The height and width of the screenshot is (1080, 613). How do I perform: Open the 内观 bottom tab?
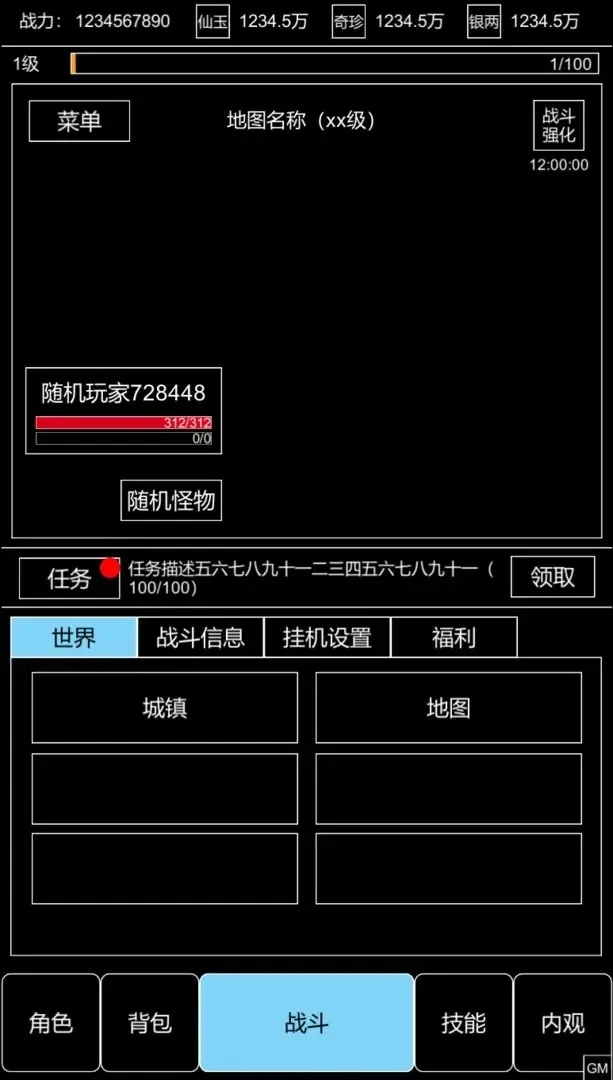(x=562, y=1022)
